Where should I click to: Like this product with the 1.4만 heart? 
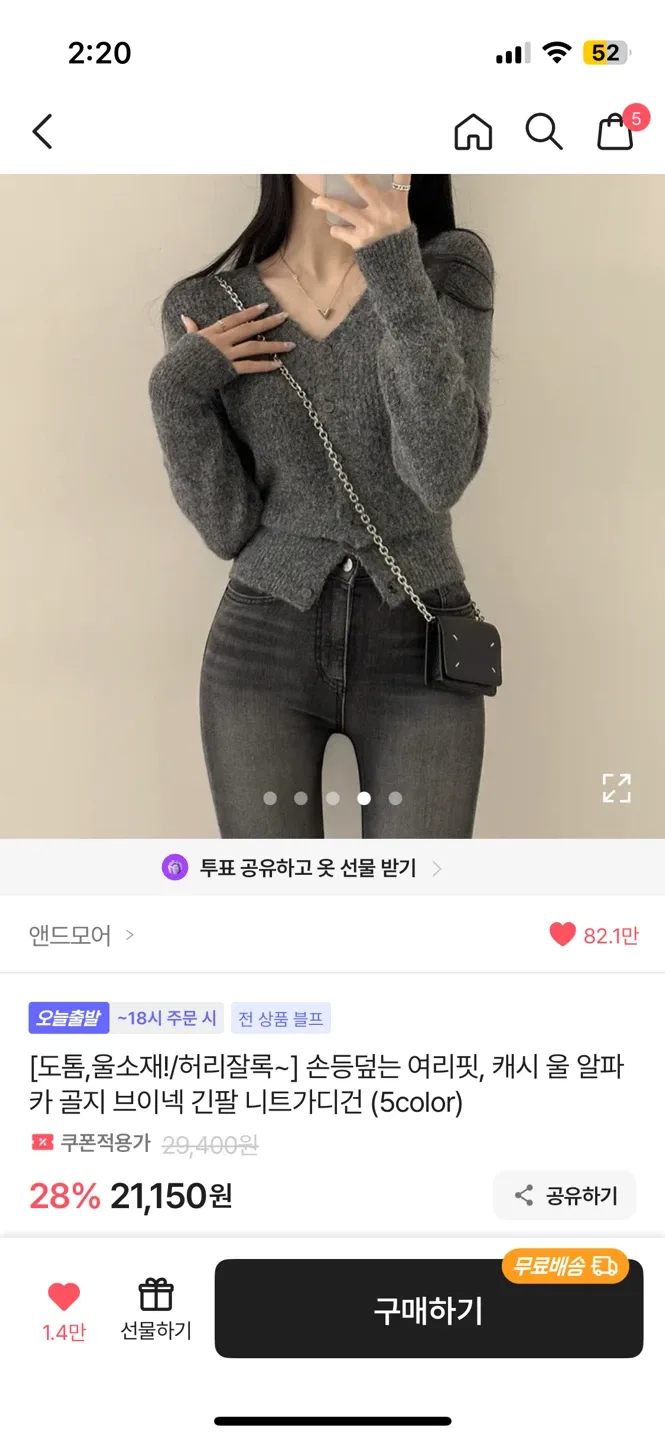(x=64, y=1308)
